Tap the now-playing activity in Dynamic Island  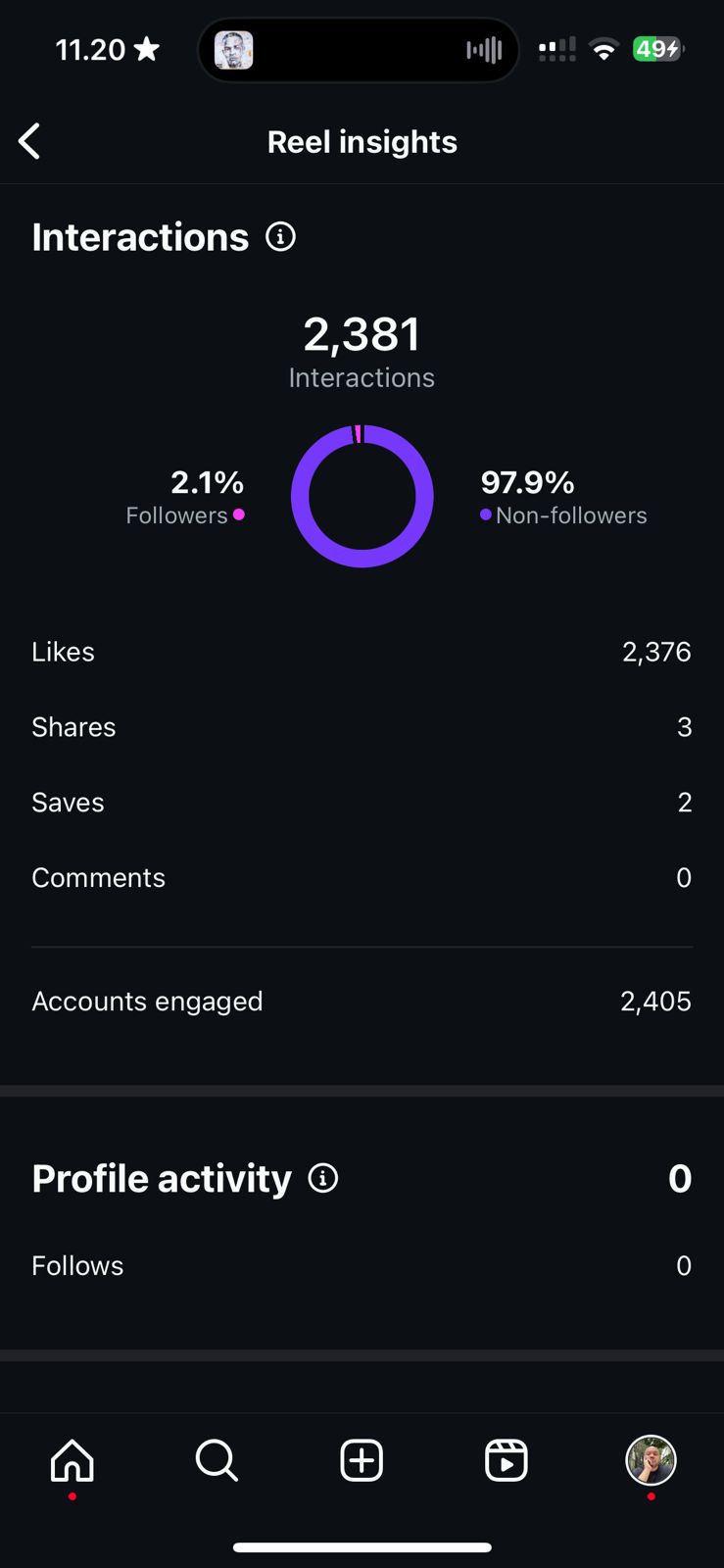click(x=359, y=49)
